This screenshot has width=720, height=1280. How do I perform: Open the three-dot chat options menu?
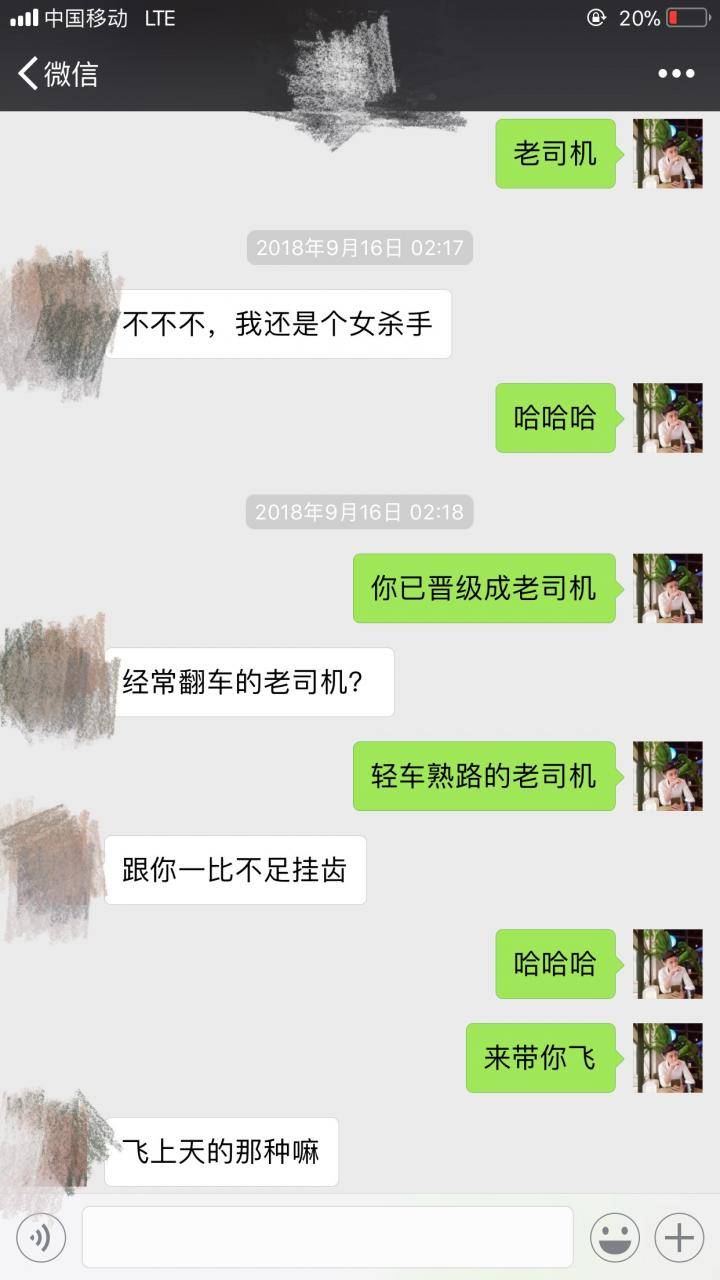coord(678,73)
